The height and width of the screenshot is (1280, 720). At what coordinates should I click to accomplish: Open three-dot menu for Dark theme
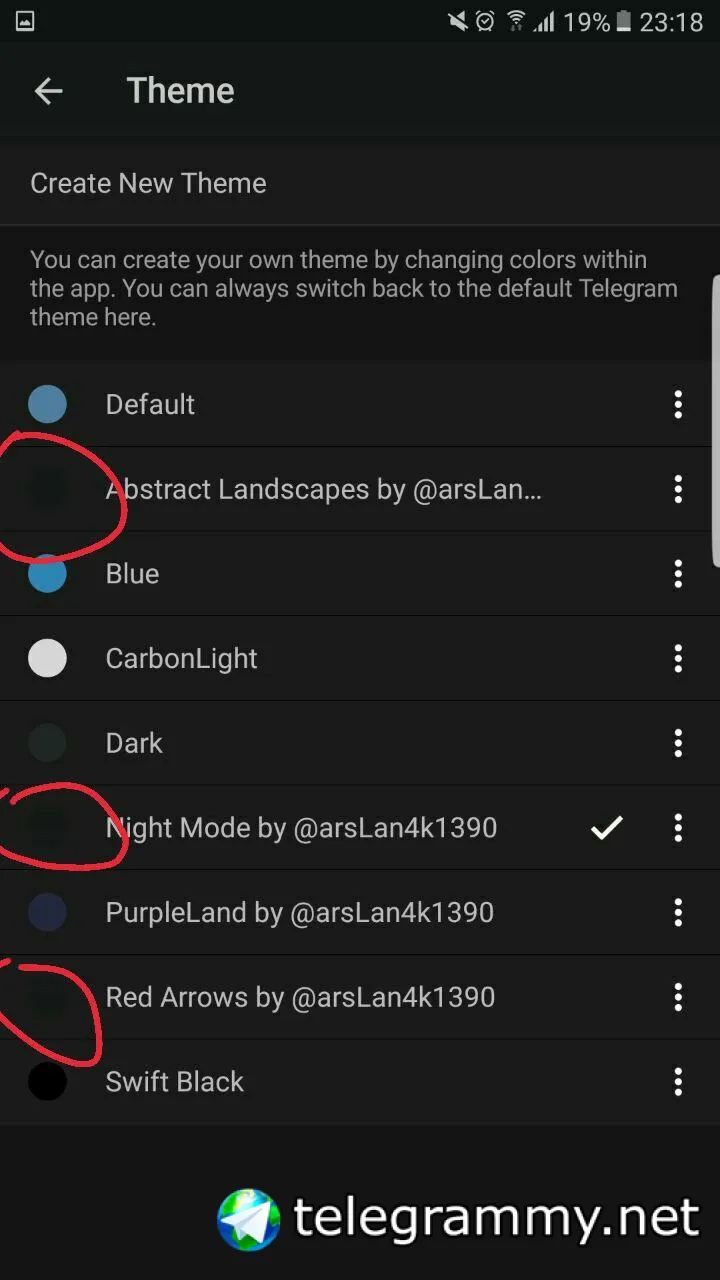click(678, 743)
